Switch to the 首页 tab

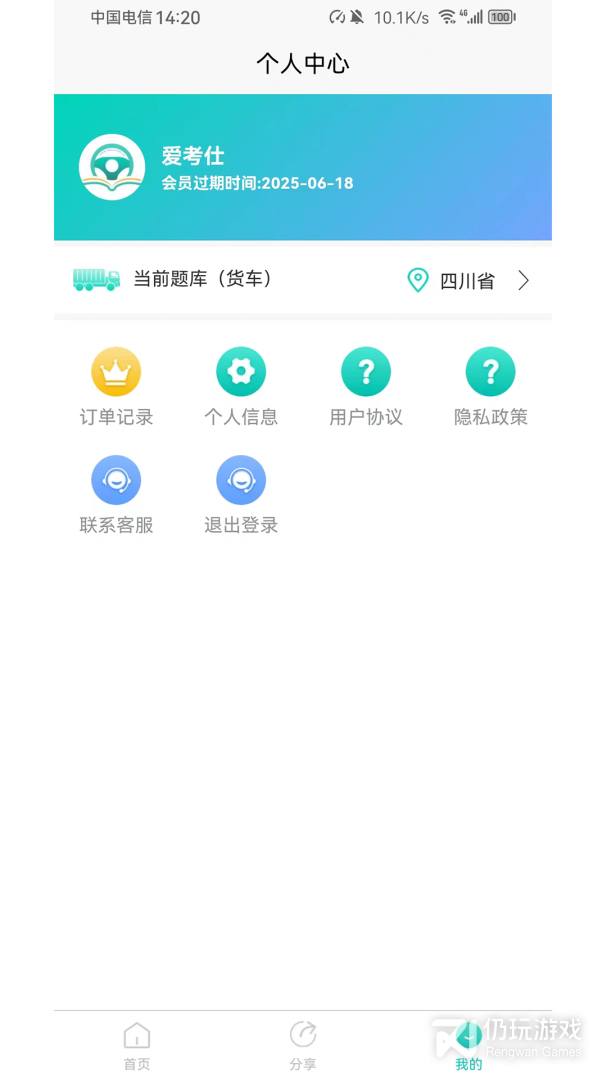[x=137, y=1046]
